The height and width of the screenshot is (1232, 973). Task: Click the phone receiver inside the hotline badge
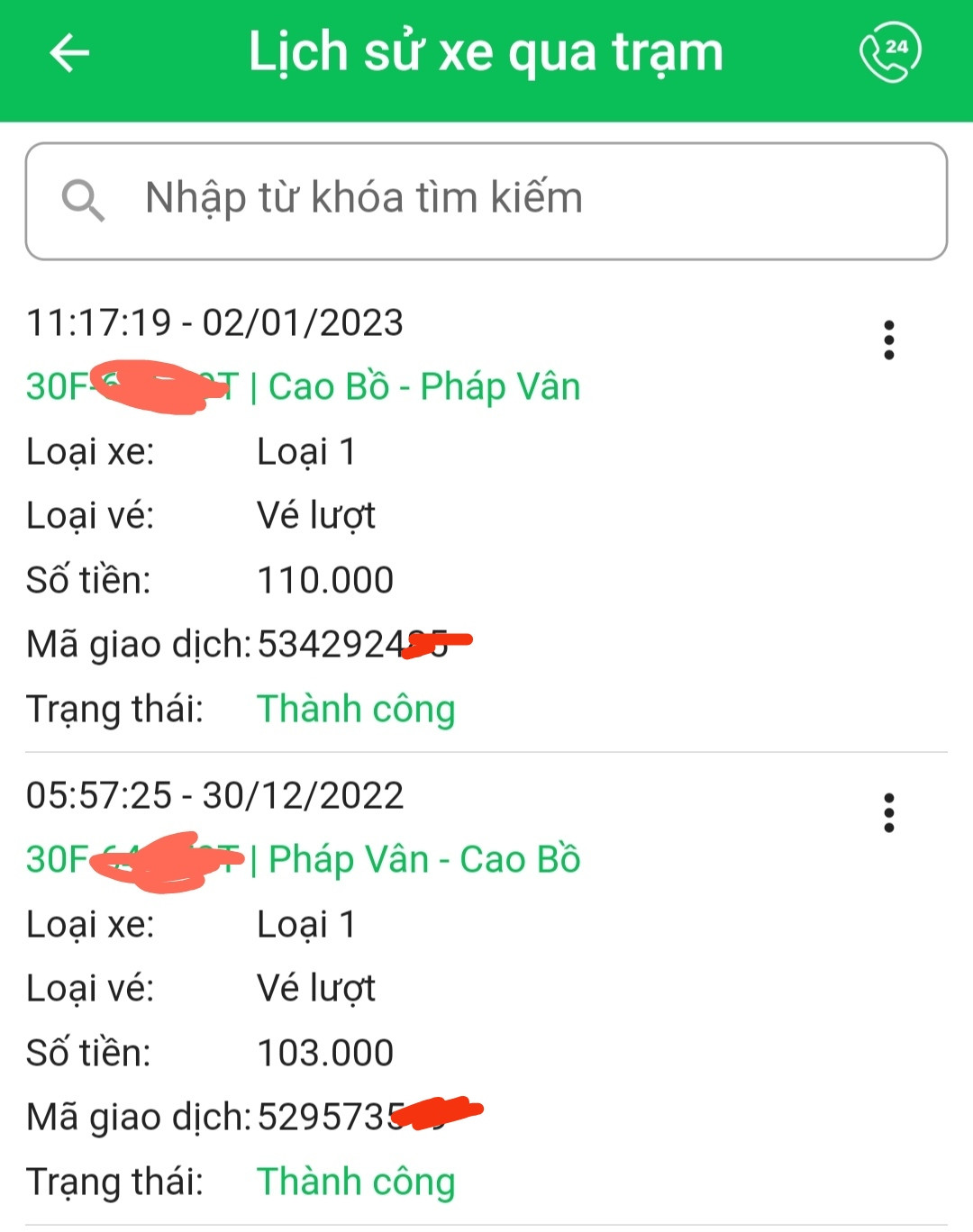coord(886,54)
